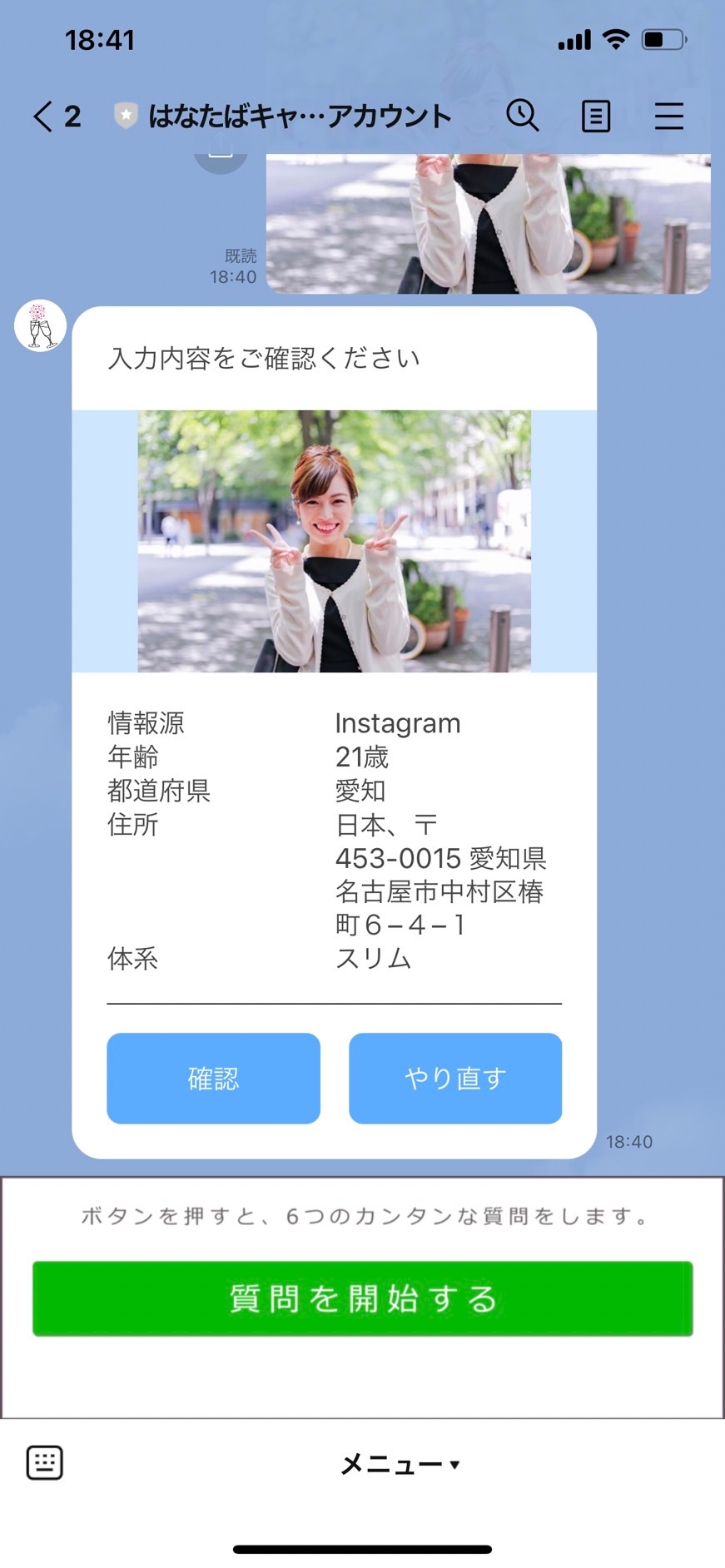The image size is (725, 1568).
Task: Start the questions with 質問を開始する
Action: (362, 1298)
